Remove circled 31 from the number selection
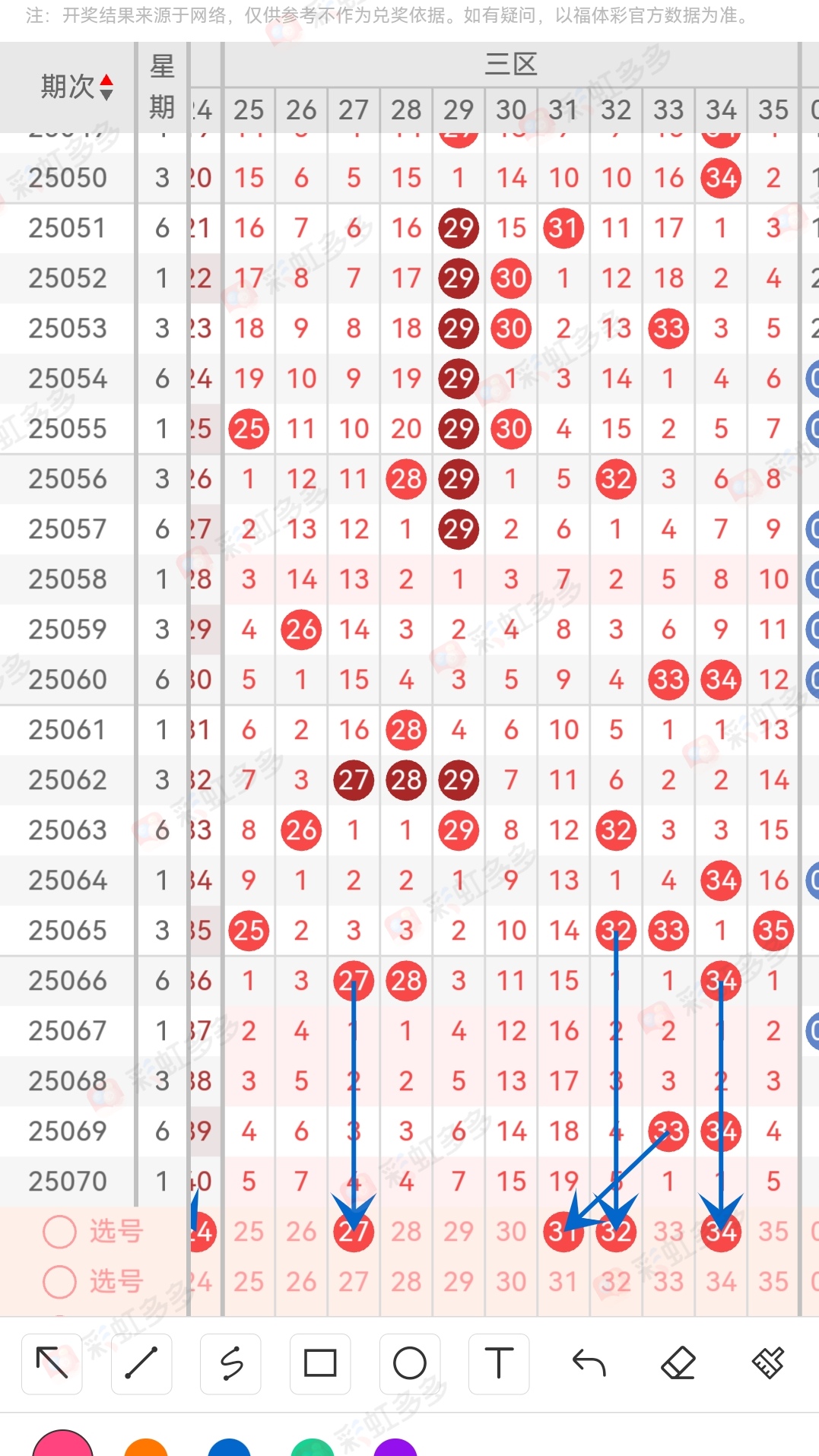This screenshot has width=819, height=1456. coord(563,1232)
